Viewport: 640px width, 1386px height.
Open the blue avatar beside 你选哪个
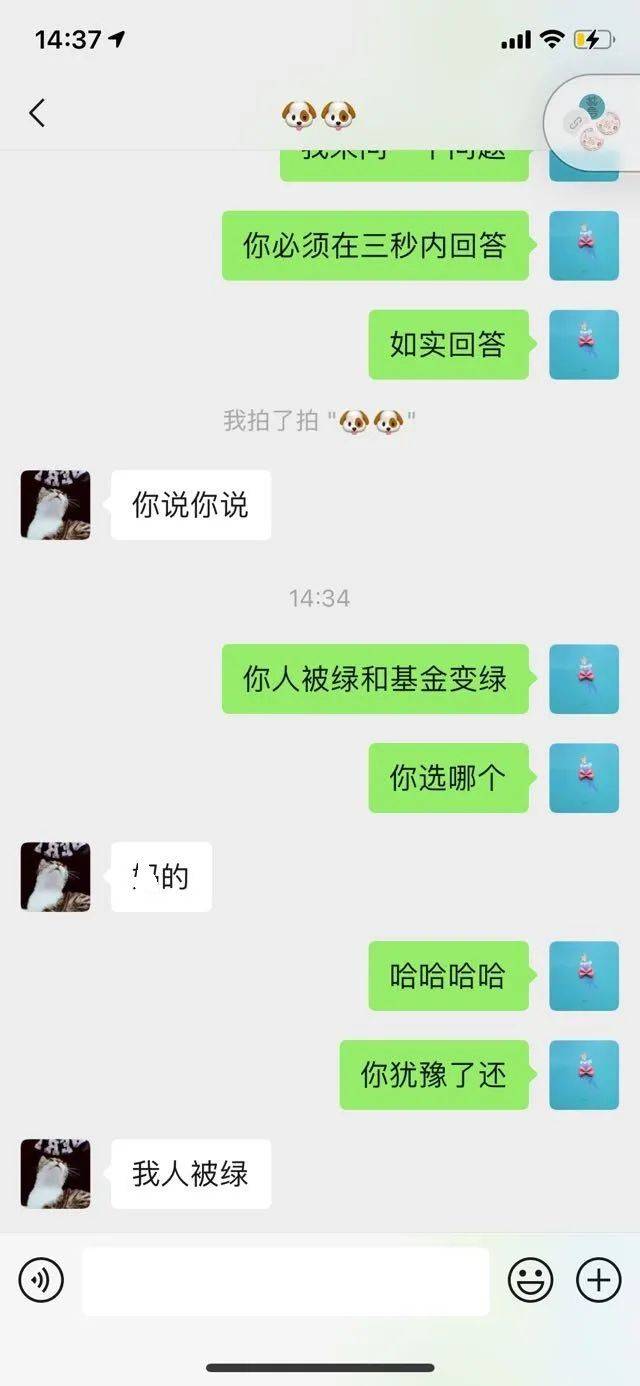coord(584,778)
